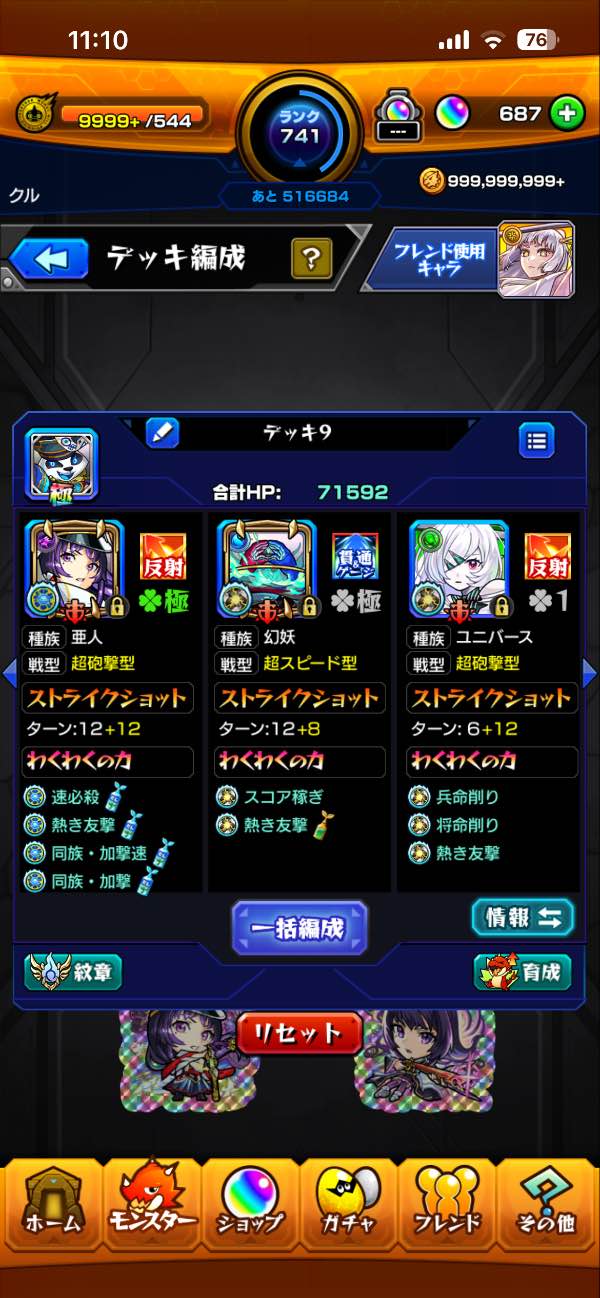Open the 紋章 button
Image resolution: width=600 pixels, height=1298 pixels.
(73, 971)
